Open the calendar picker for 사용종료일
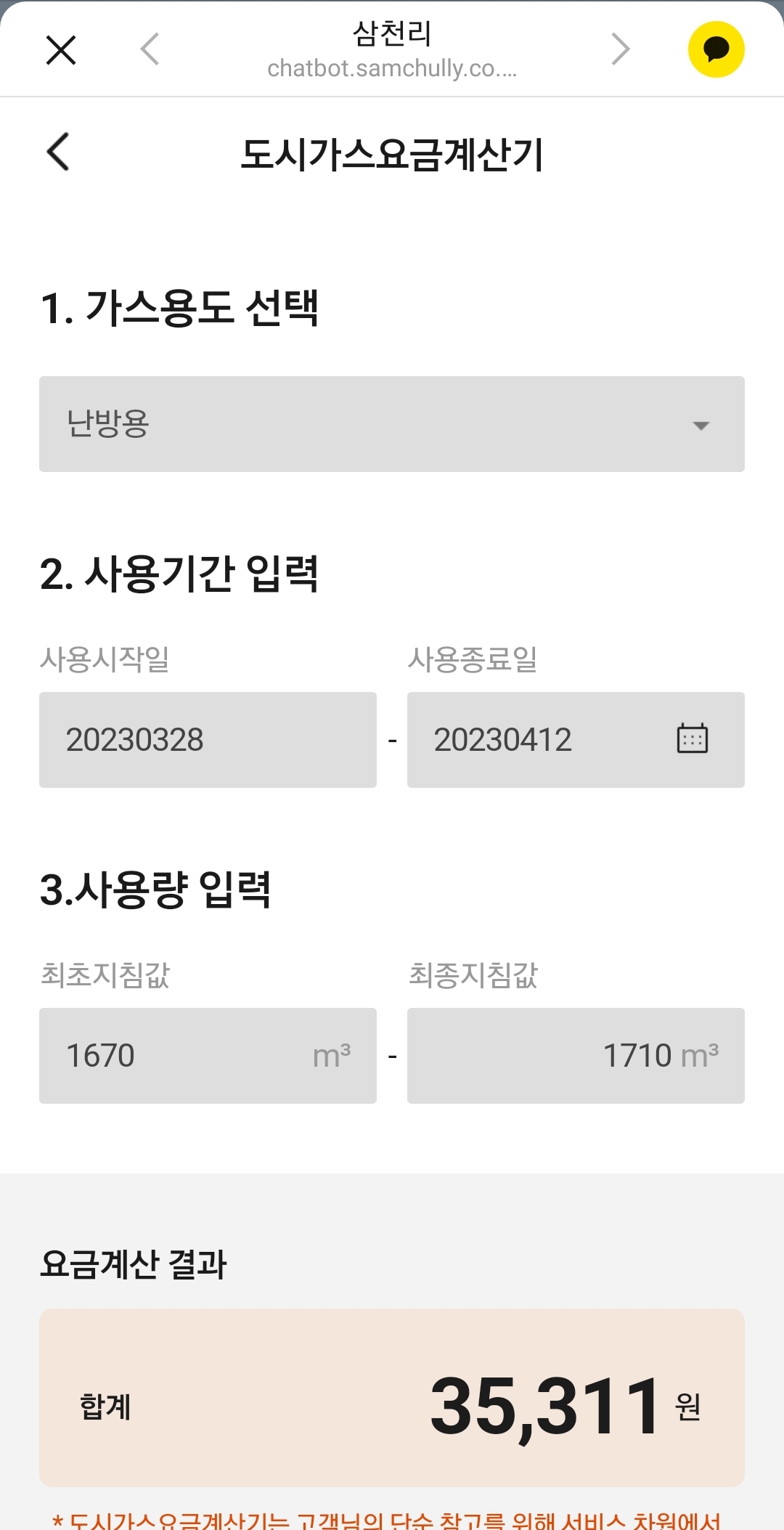Viewport: 784px width, 1530px height. coord(692,739)
